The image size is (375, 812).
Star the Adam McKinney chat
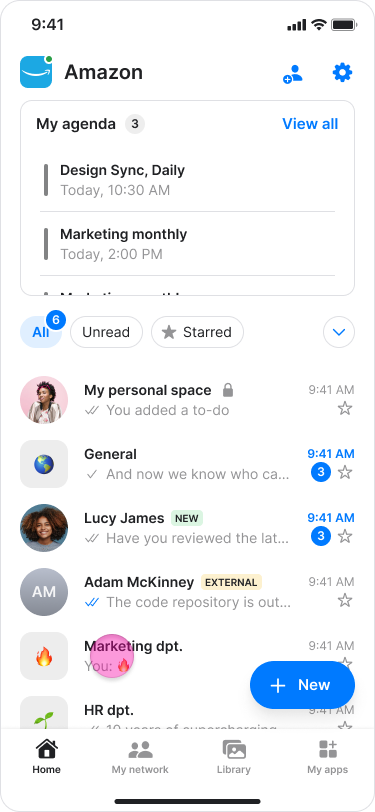[x=345, y=600]
